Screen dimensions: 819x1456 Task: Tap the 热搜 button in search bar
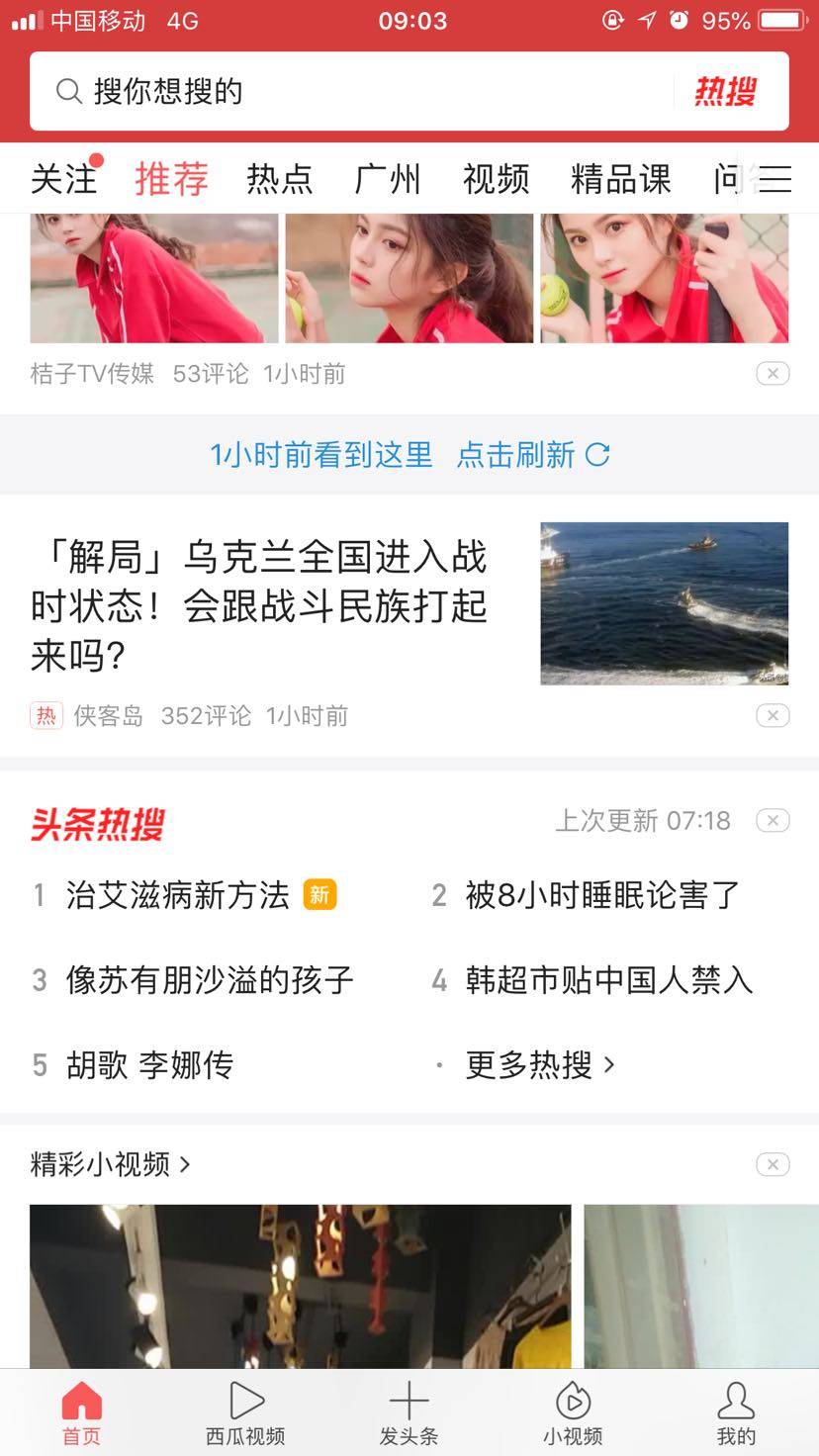pos(725,92)
